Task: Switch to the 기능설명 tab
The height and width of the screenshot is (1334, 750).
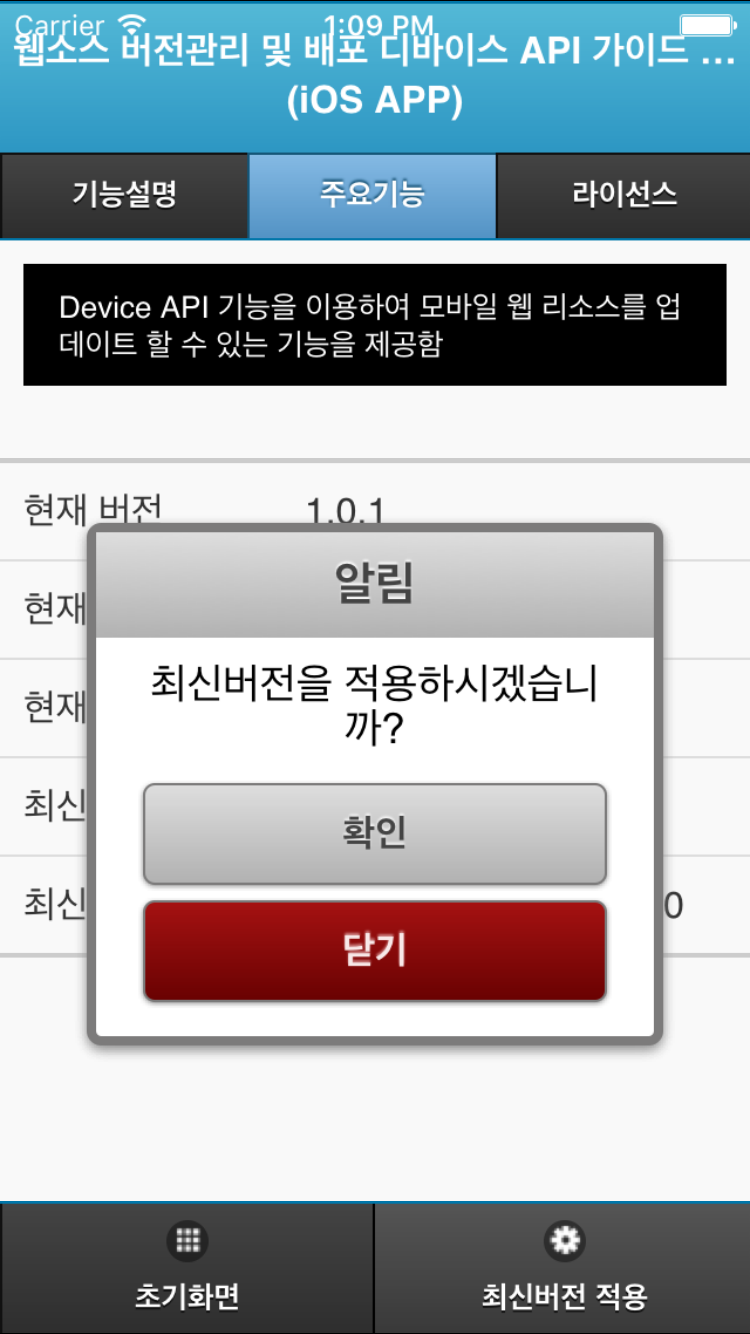Action: 124,195
